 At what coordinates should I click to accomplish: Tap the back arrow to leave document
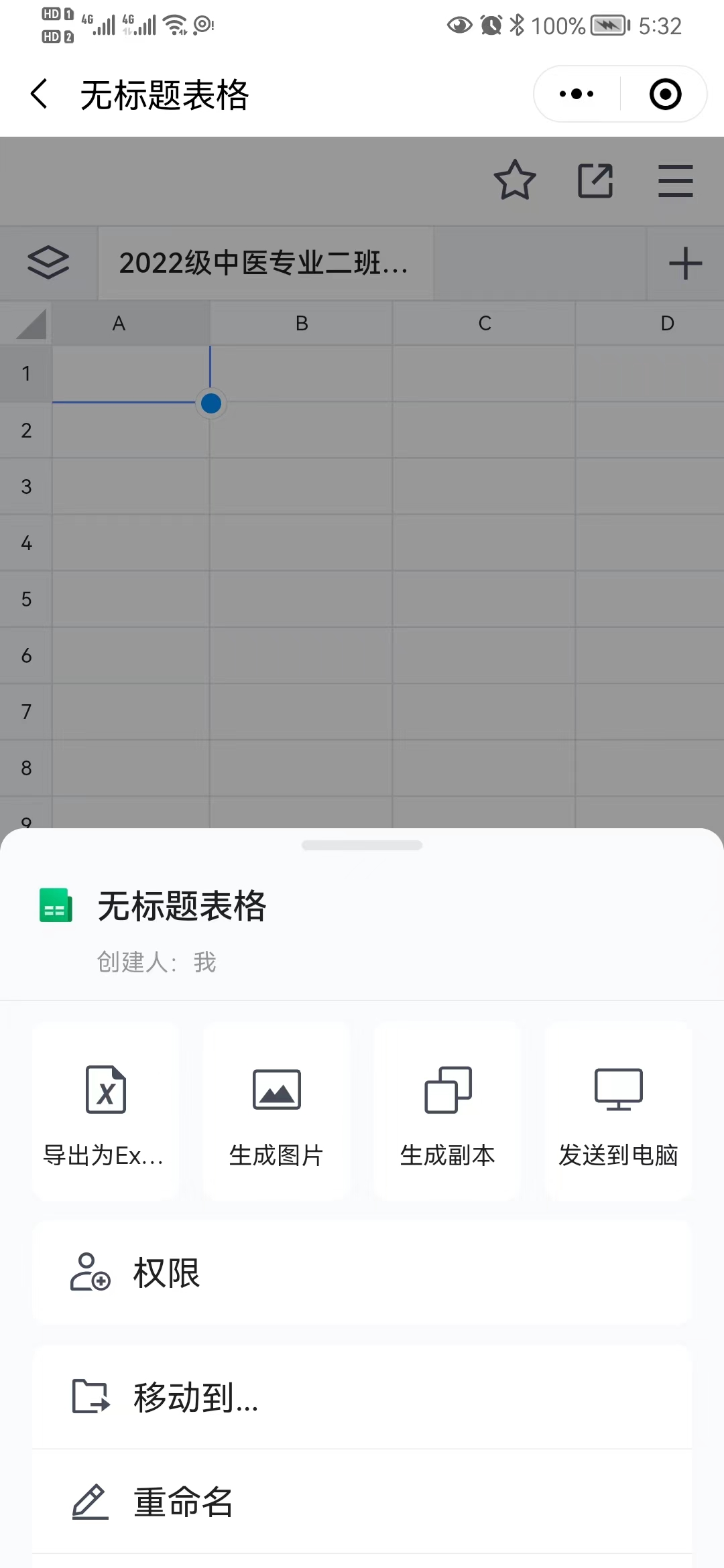point(38,94)
